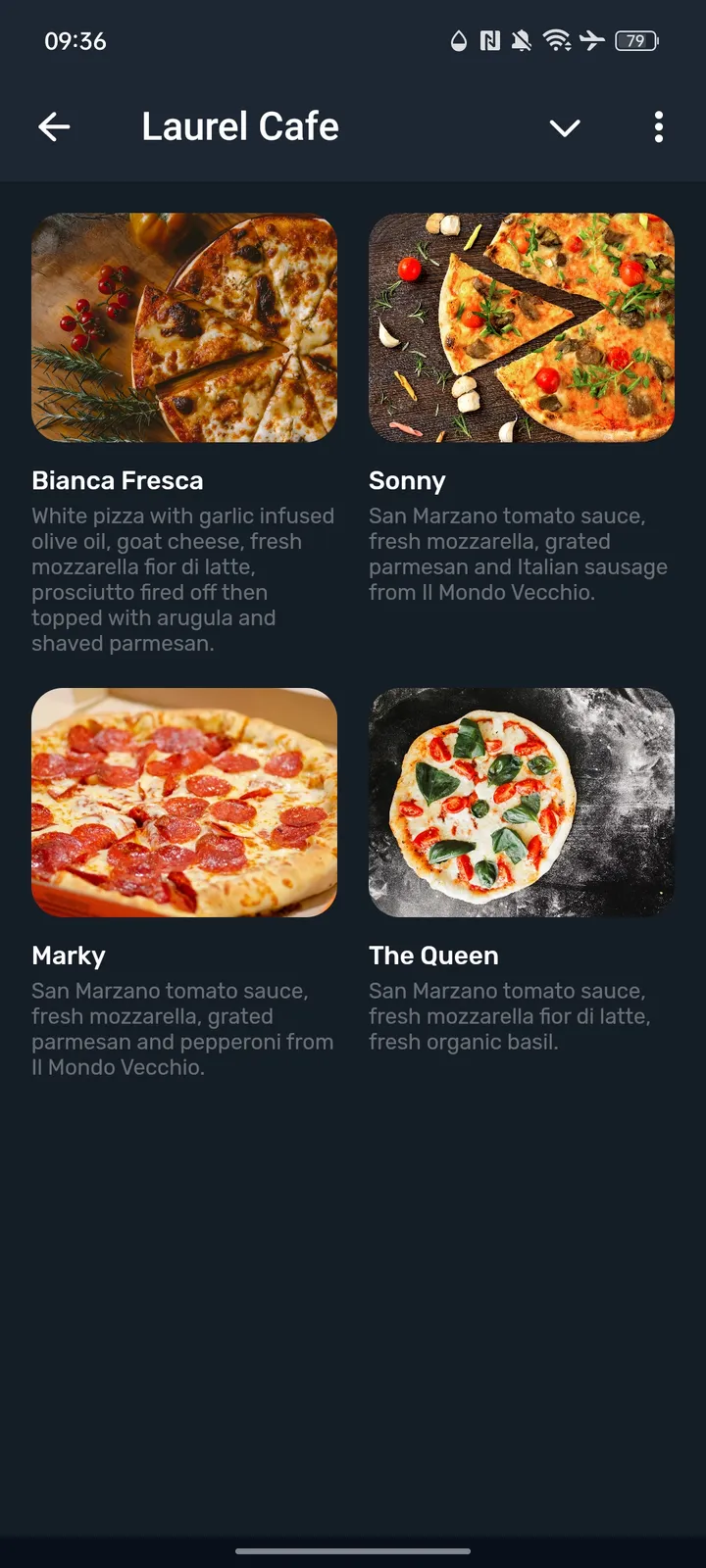Tap the Sonny pizza photo
Viewport: 706px width, 1568px height.
pyautogui.click(x=521, y=327)
